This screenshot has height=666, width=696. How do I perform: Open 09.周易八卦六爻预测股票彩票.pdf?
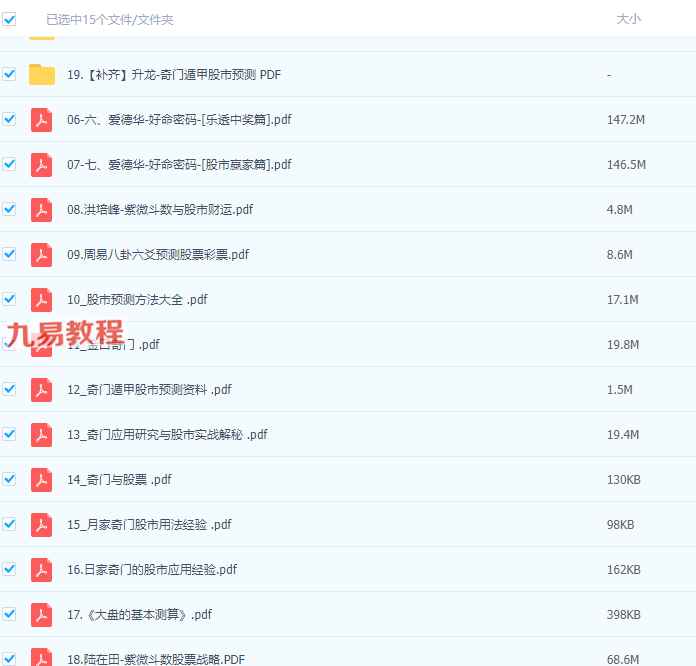pyautogui.click(x=158, y=254)
